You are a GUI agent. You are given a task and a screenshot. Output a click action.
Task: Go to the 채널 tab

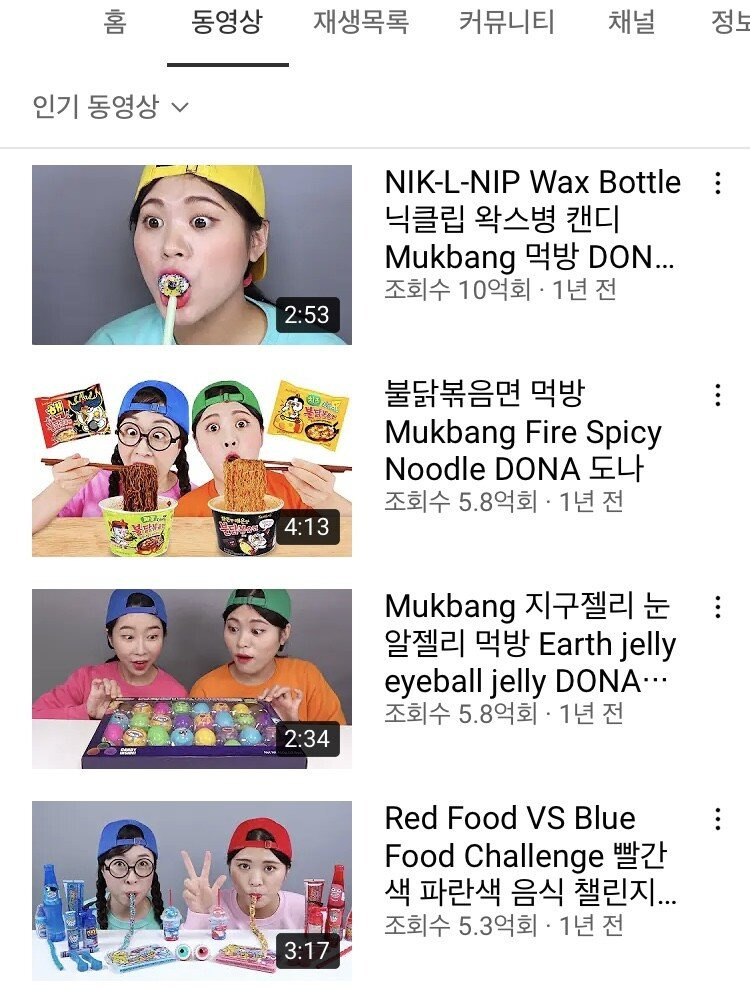tap(632, 22)
